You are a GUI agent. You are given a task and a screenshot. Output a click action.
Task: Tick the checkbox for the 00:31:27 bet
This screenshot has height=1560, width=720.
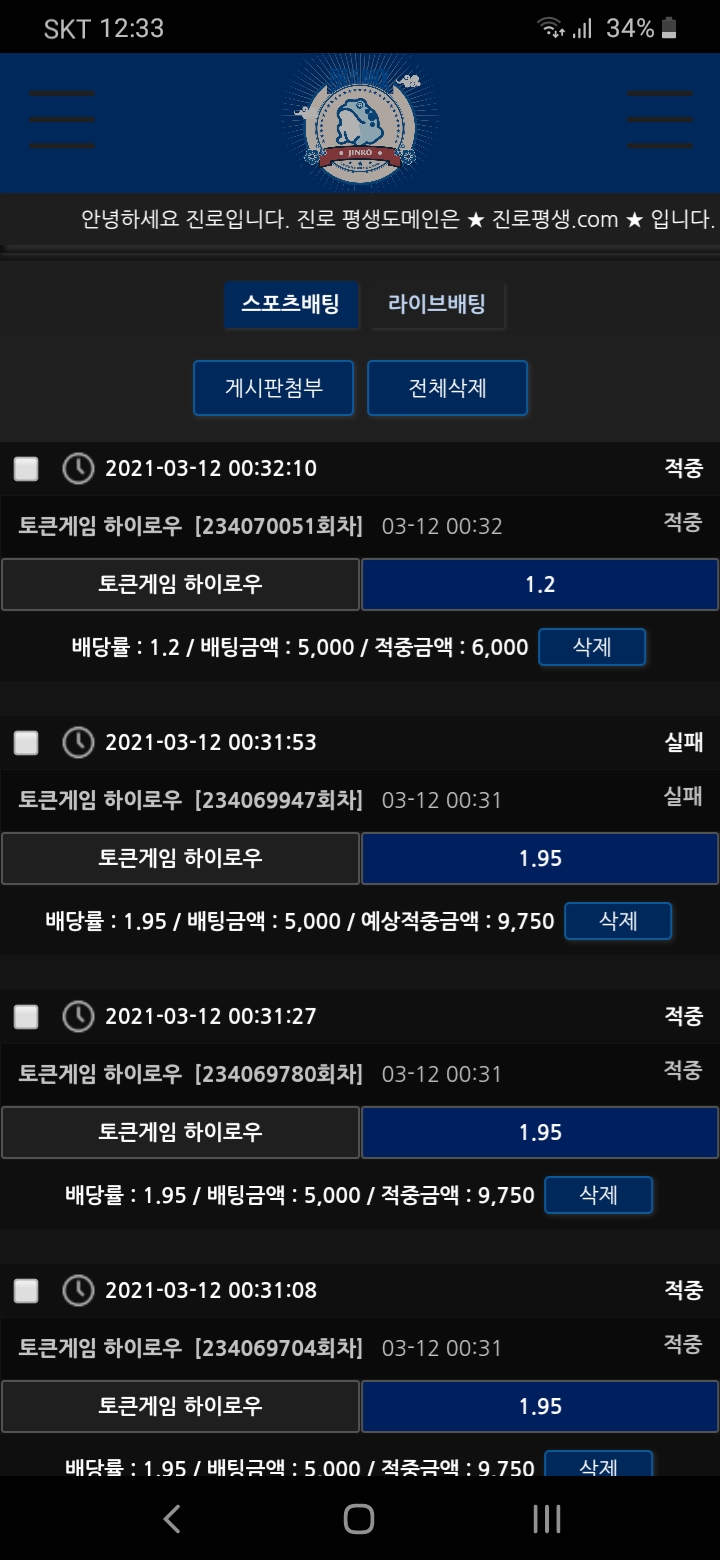tap(26, 1016)
